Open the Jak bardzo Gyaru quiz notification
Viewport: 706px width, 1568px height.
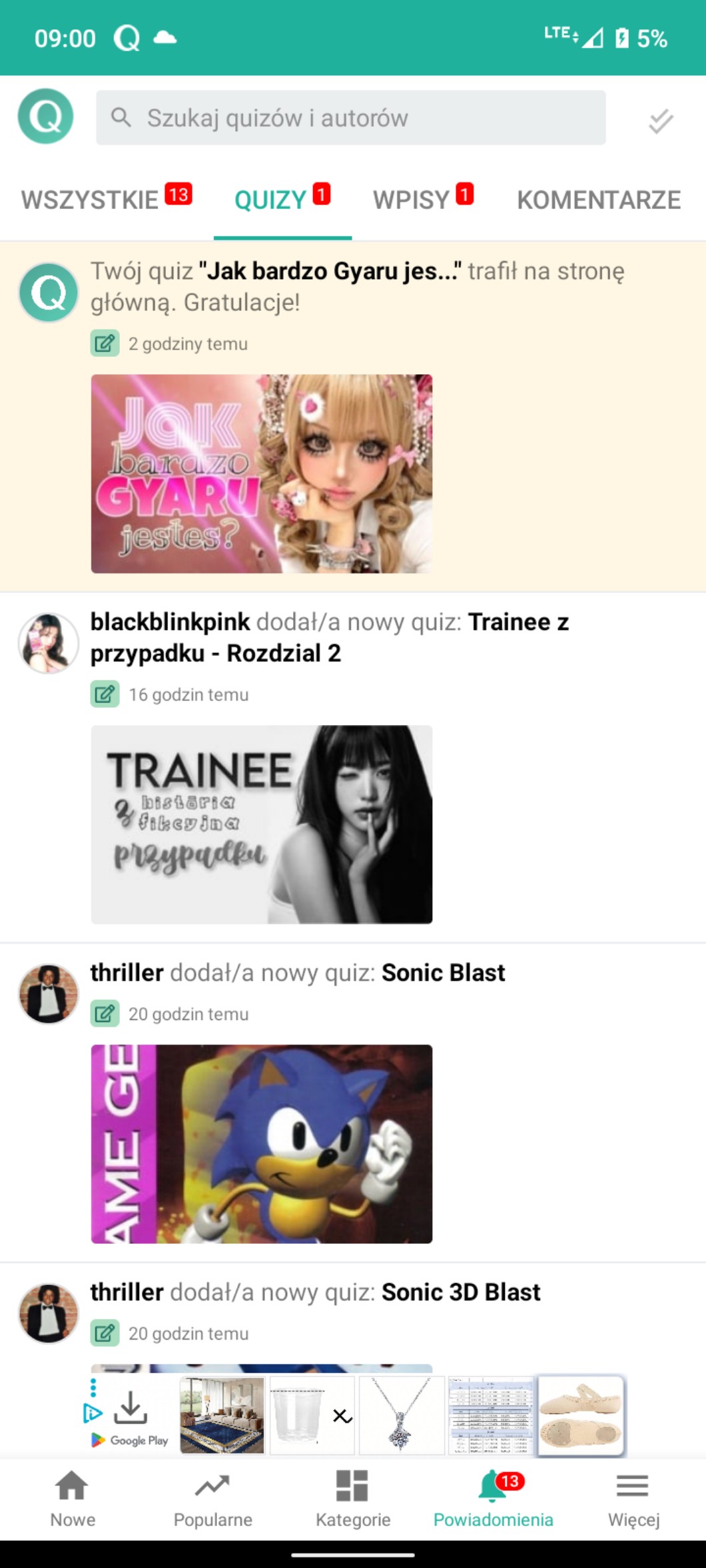point(357,286)
